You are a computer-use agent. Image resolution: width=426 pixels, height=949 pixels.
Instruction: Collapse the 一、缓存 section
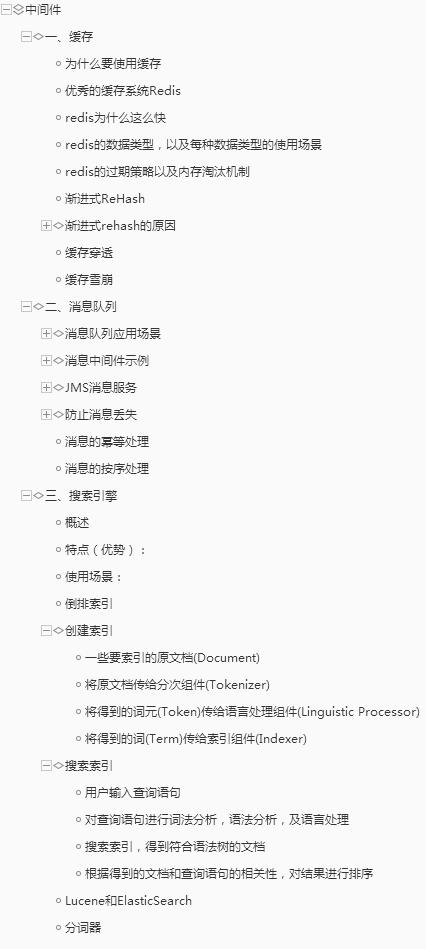point(26,37)
